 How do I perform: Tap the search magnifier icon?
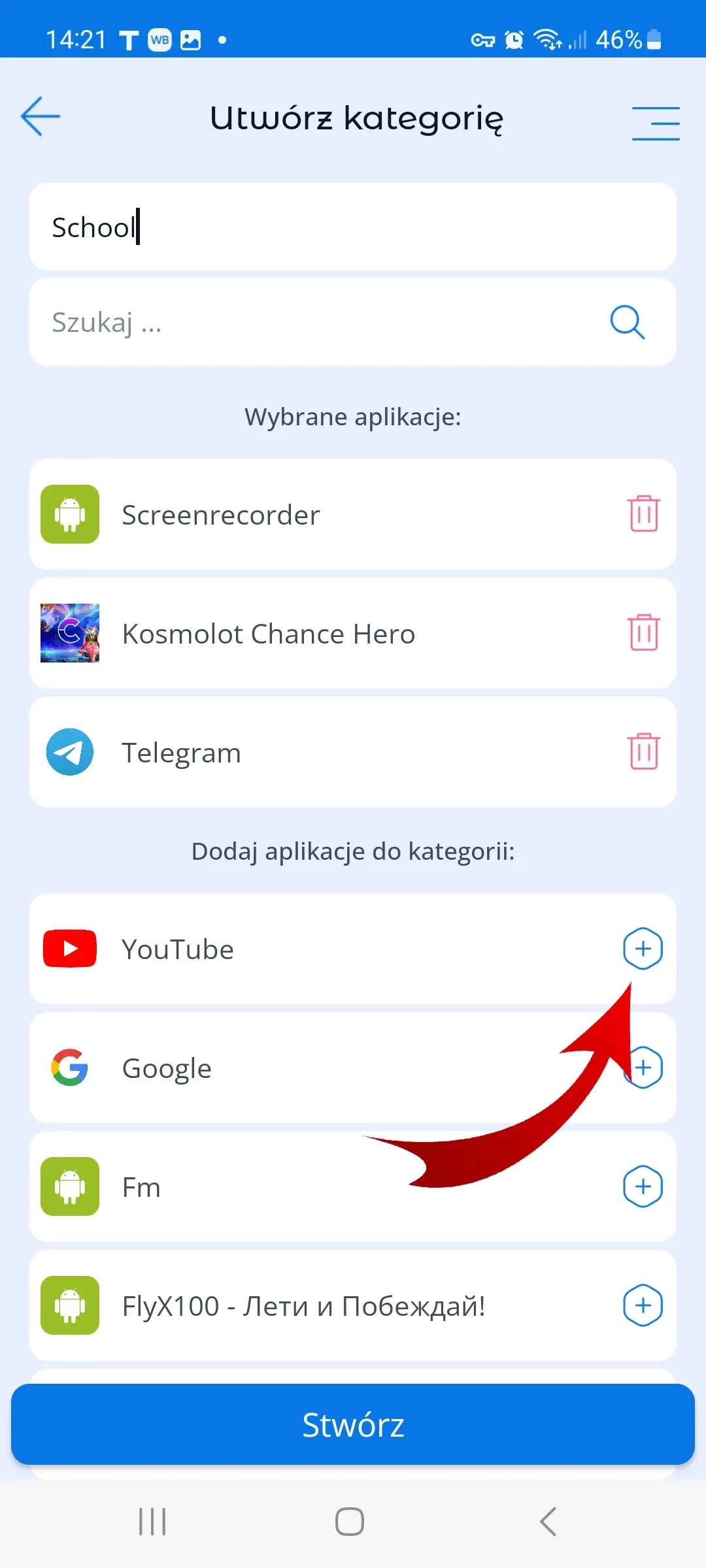(627, 322)
